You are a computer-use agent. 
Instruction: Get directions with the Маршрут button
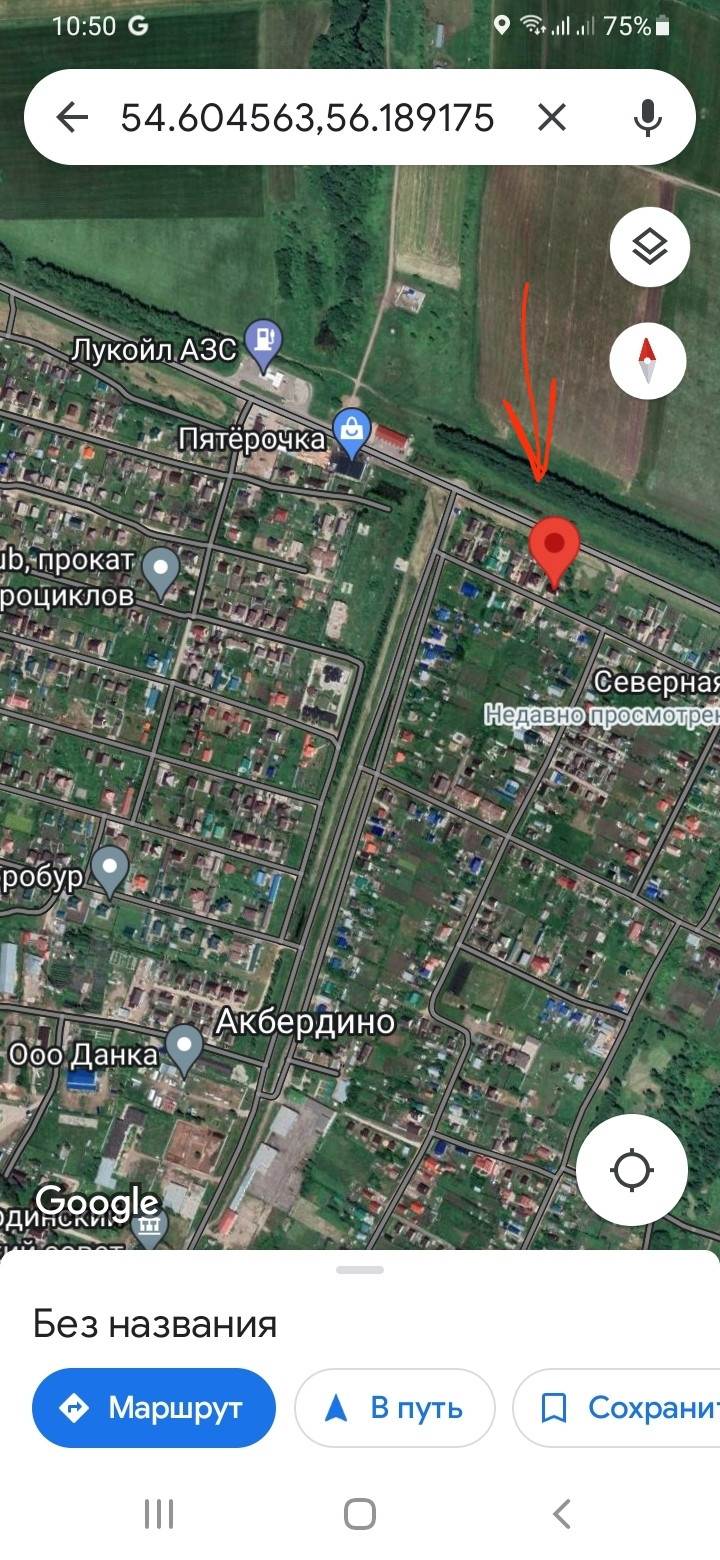154,1408
